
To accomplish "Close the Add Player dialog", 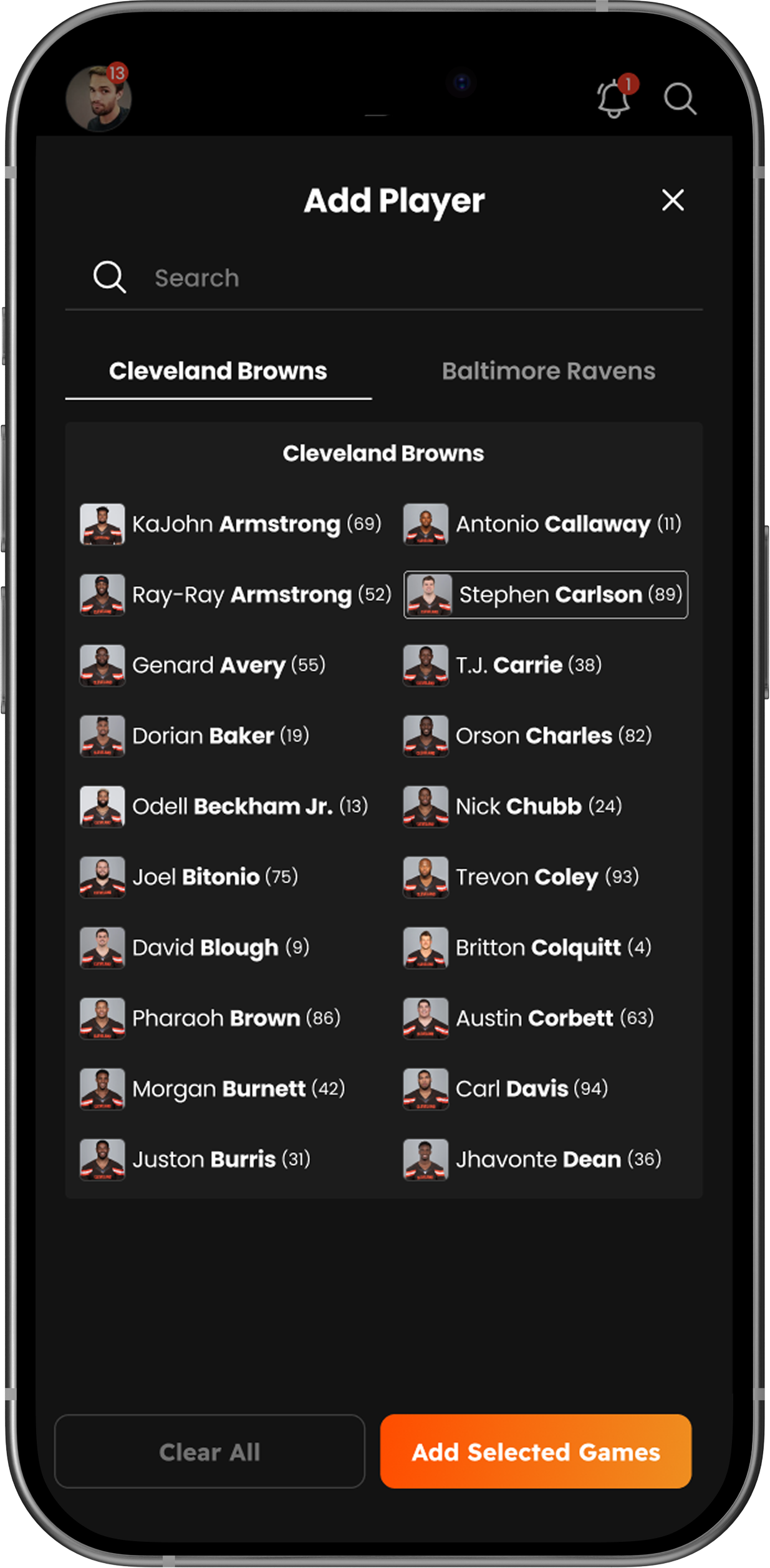I will click(673, 201).
